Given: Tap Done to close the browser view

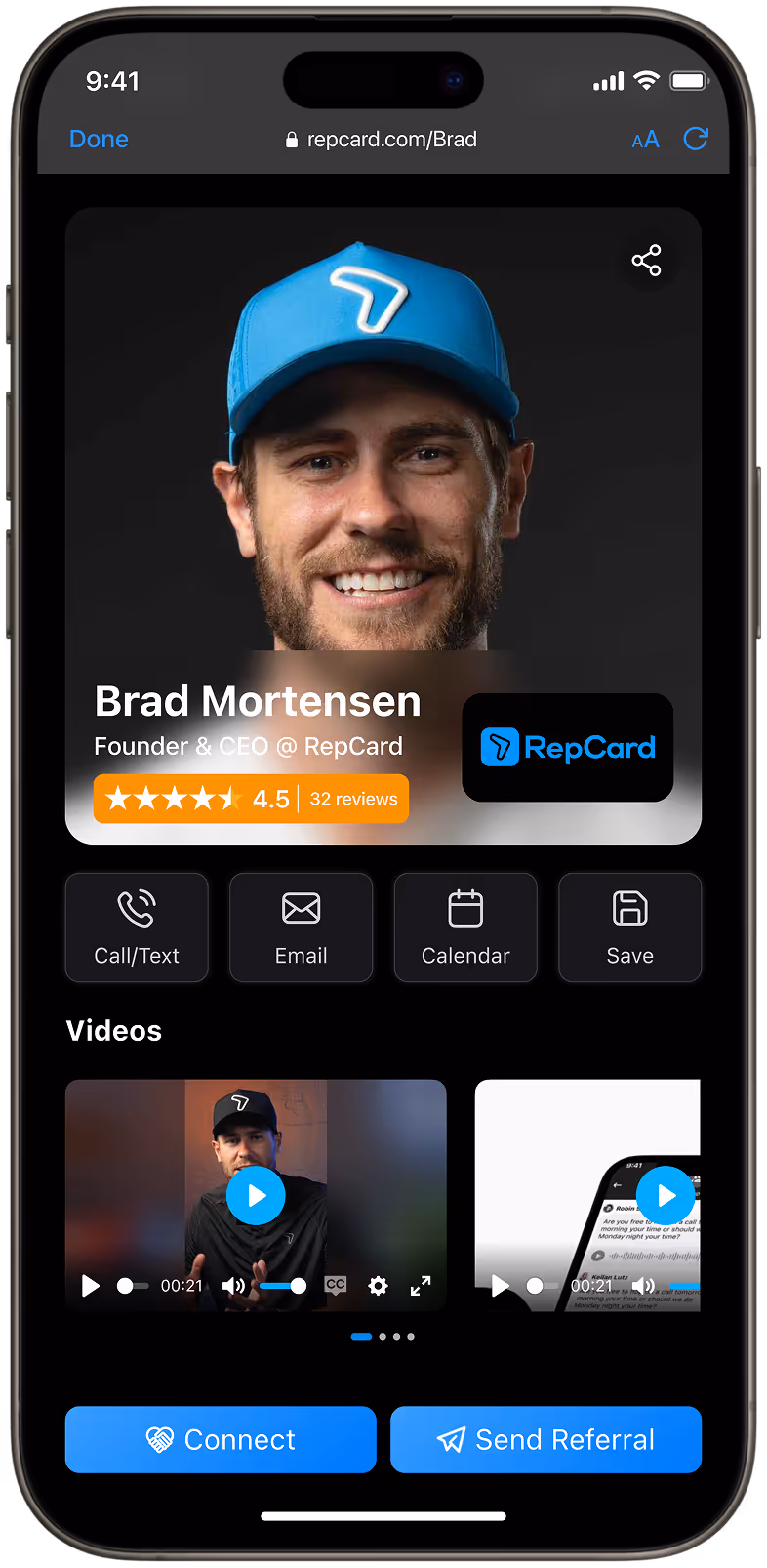Looking at the screenshot, I should (99, 140).
